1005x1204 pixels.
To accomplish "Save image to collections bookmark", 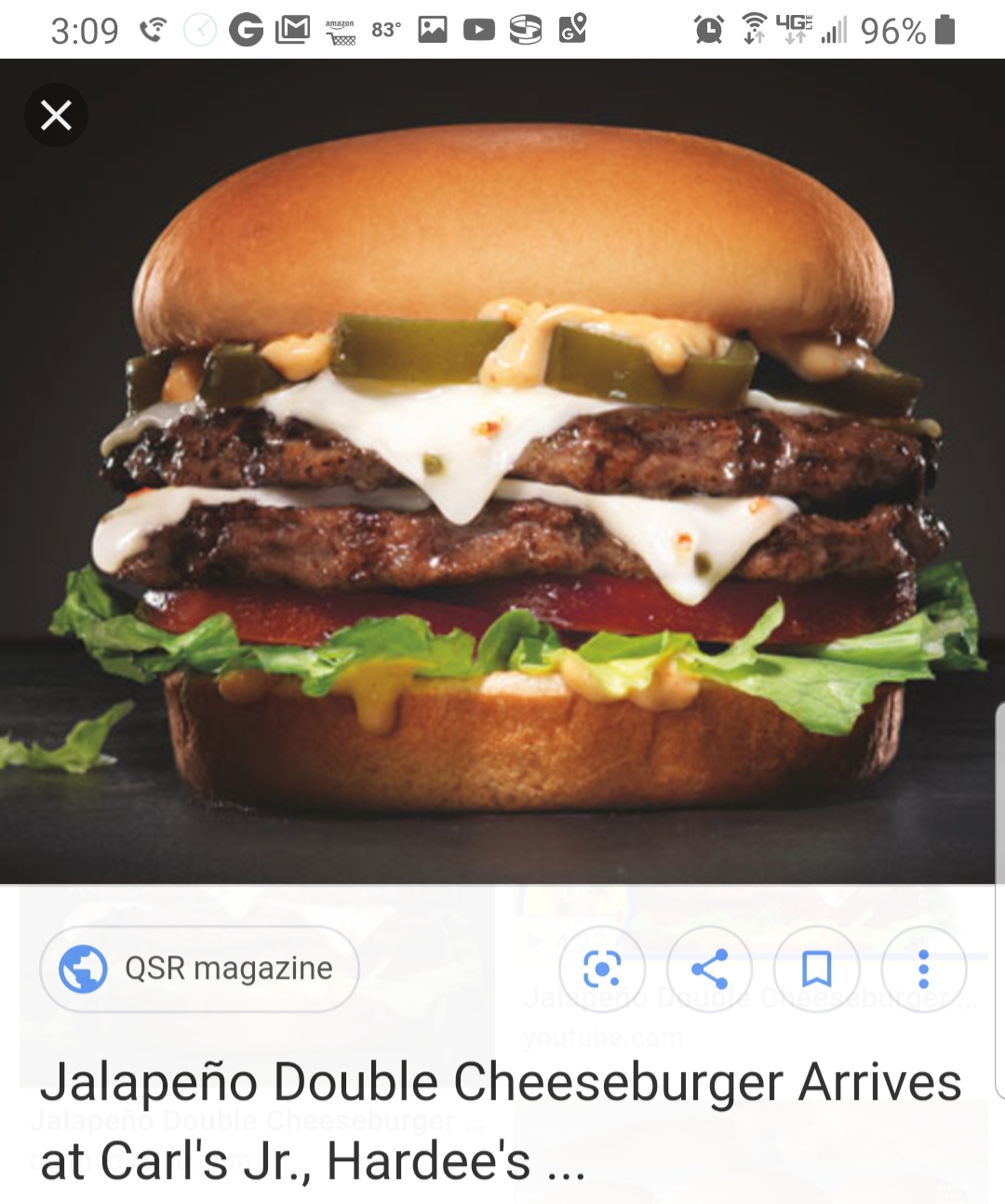I will pos(816,969).
